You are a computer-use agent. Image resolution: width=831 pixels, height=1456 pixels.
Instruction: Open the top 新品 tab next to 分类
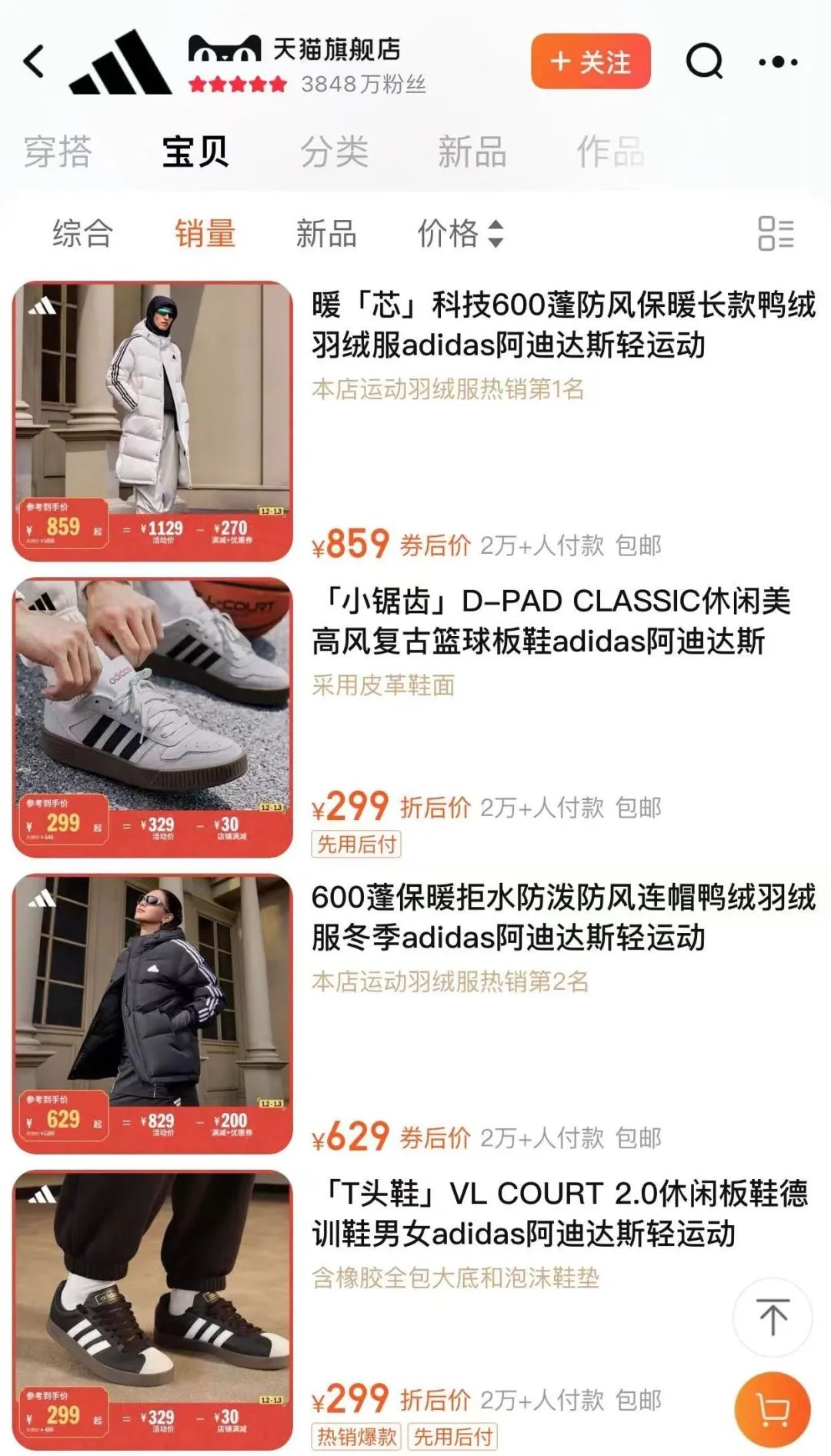click(472, 152)
